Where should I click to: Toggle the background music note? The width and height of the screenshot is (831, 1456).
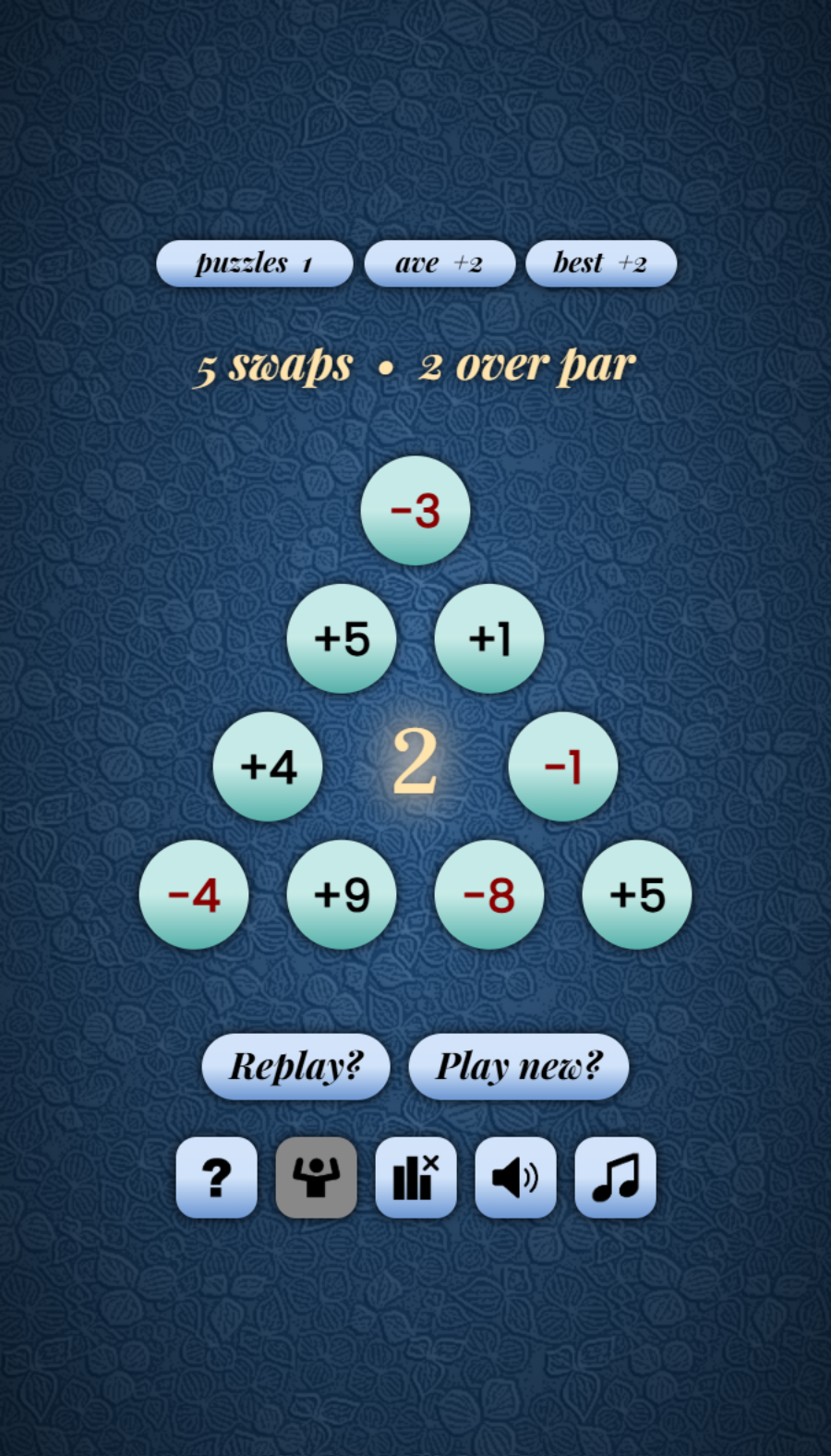pyautogui.click(x=615, y=1177)
